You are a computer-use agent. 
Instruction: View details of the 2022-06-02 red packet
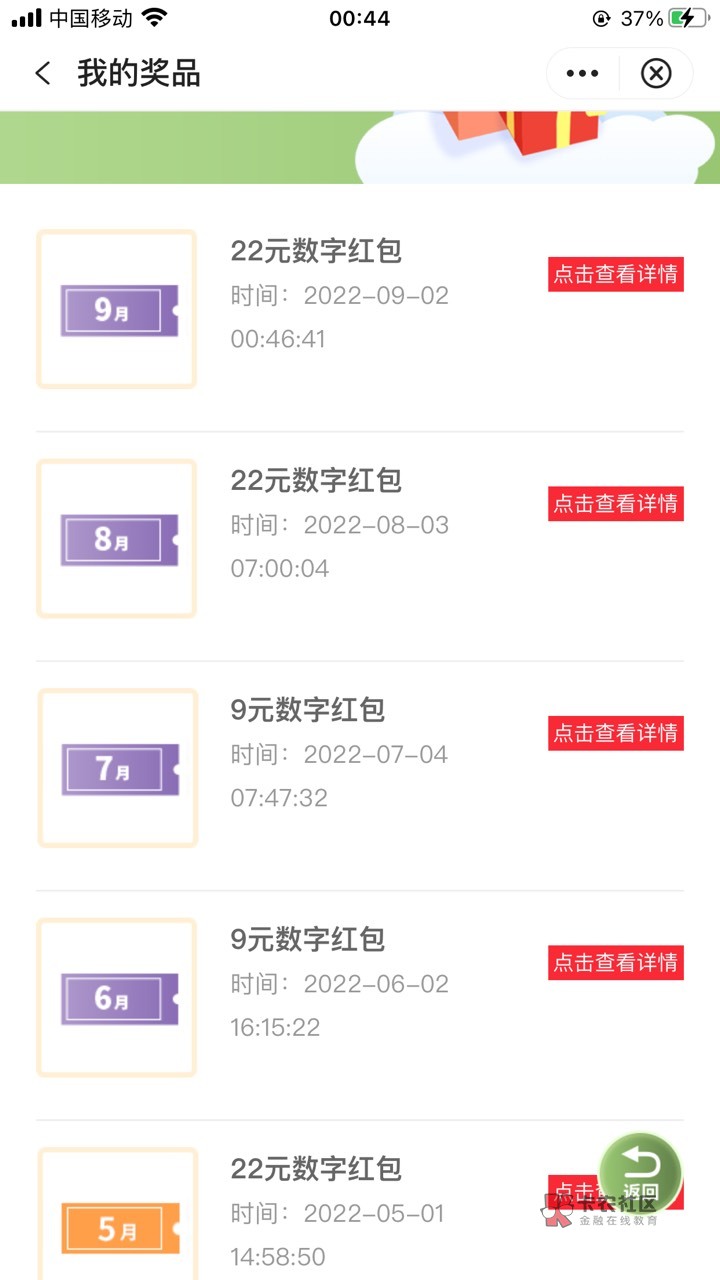(615, 963)
